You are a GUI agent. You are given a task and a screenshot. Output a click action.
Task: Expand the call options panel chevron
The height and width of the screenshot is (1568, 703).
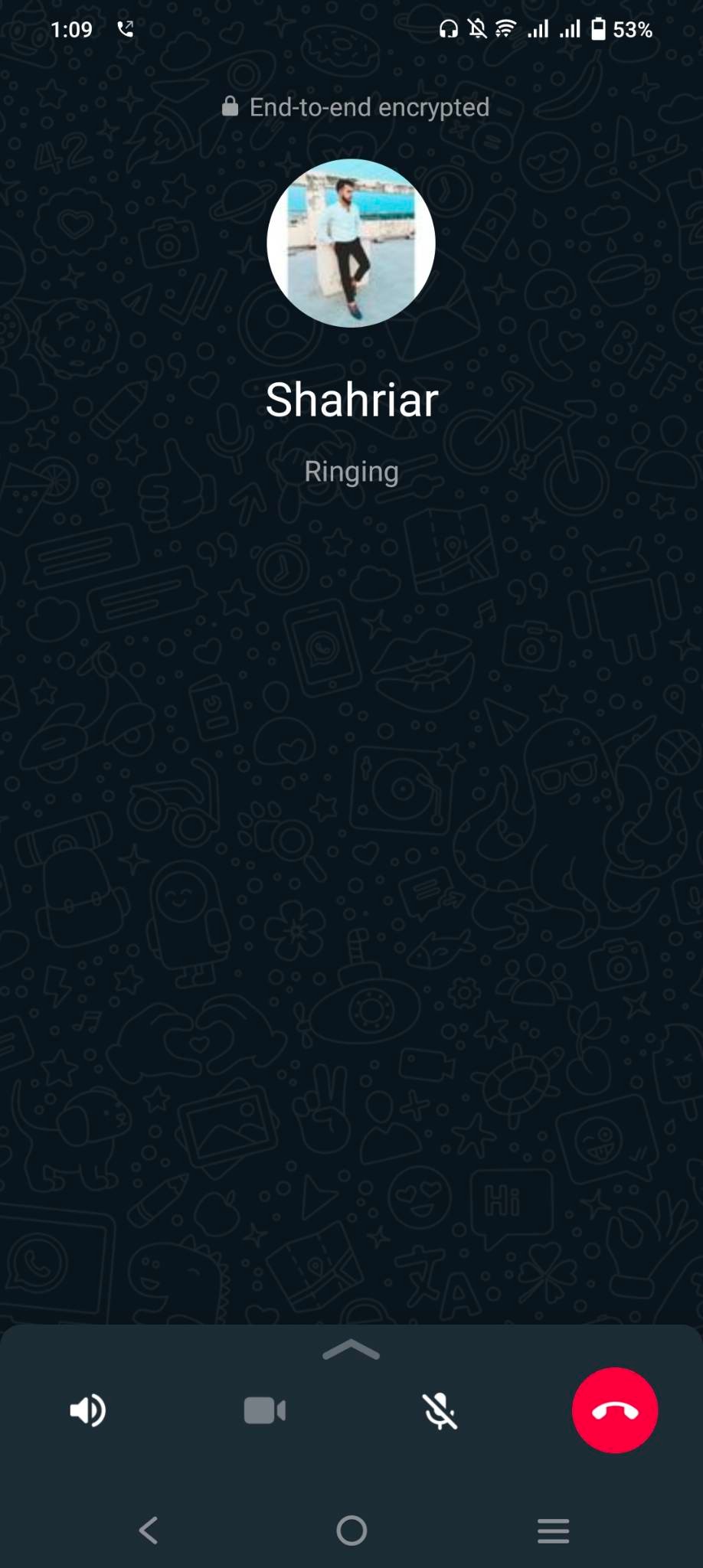[351, 1350]
